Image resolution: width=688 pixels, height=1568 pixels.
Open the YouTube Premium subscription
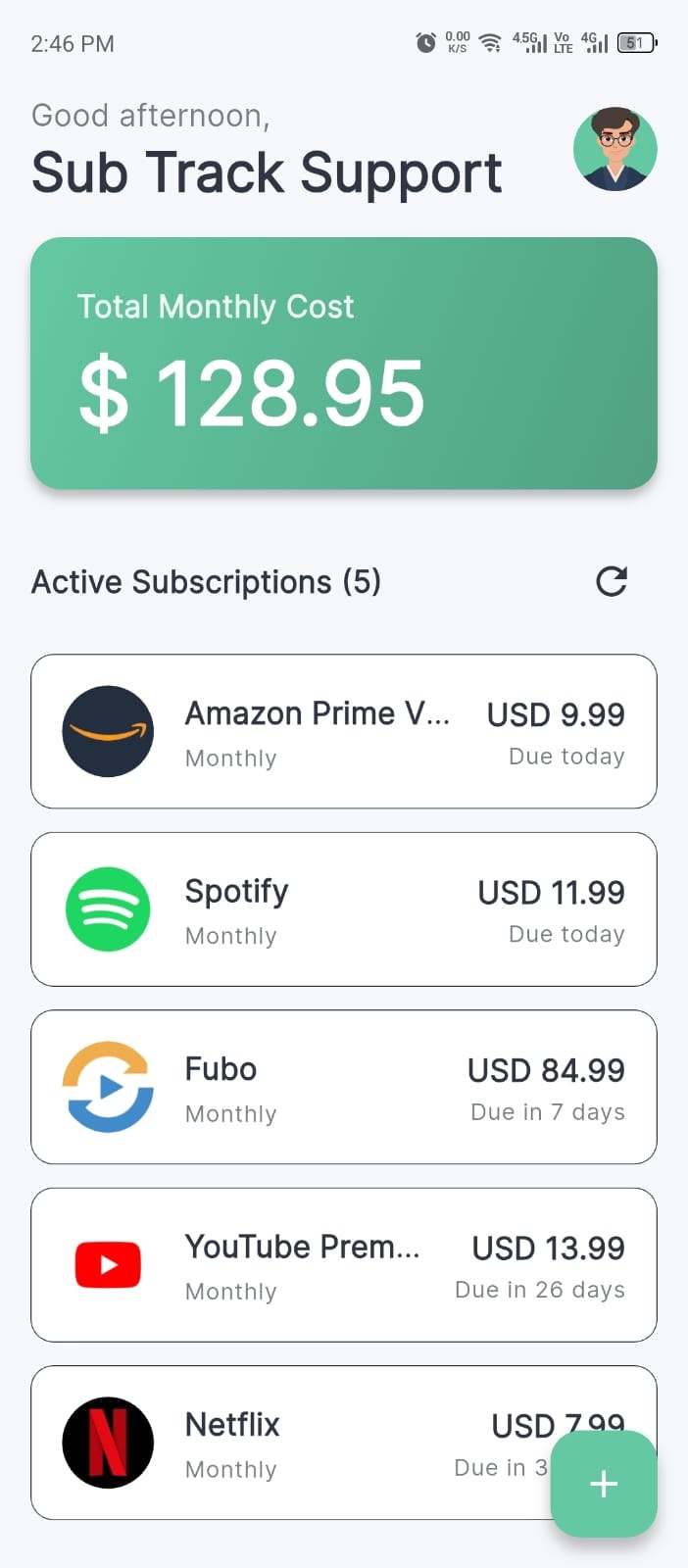pos(343,1264)
